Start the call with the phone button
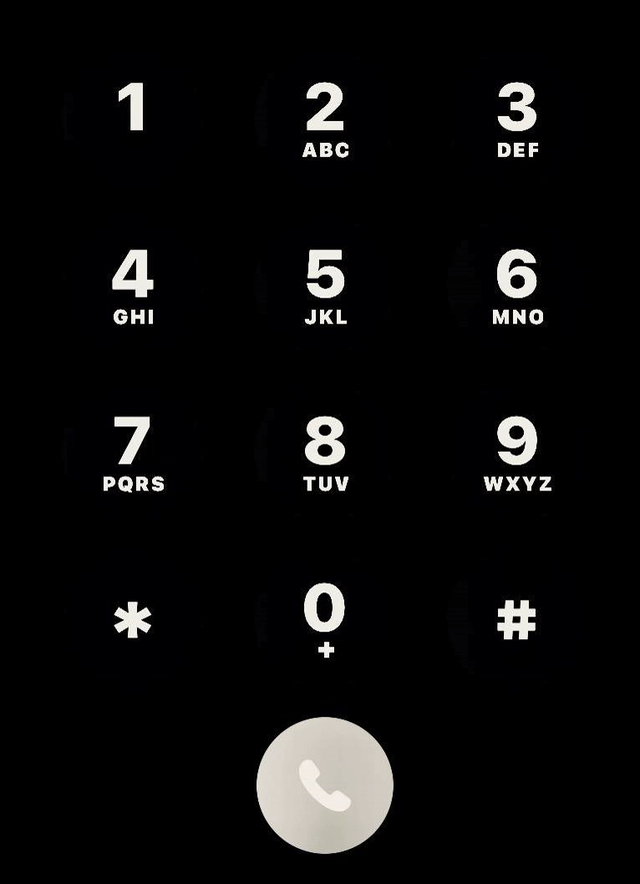Viewport: 640px width, 884px height. [x=325, y=786]
